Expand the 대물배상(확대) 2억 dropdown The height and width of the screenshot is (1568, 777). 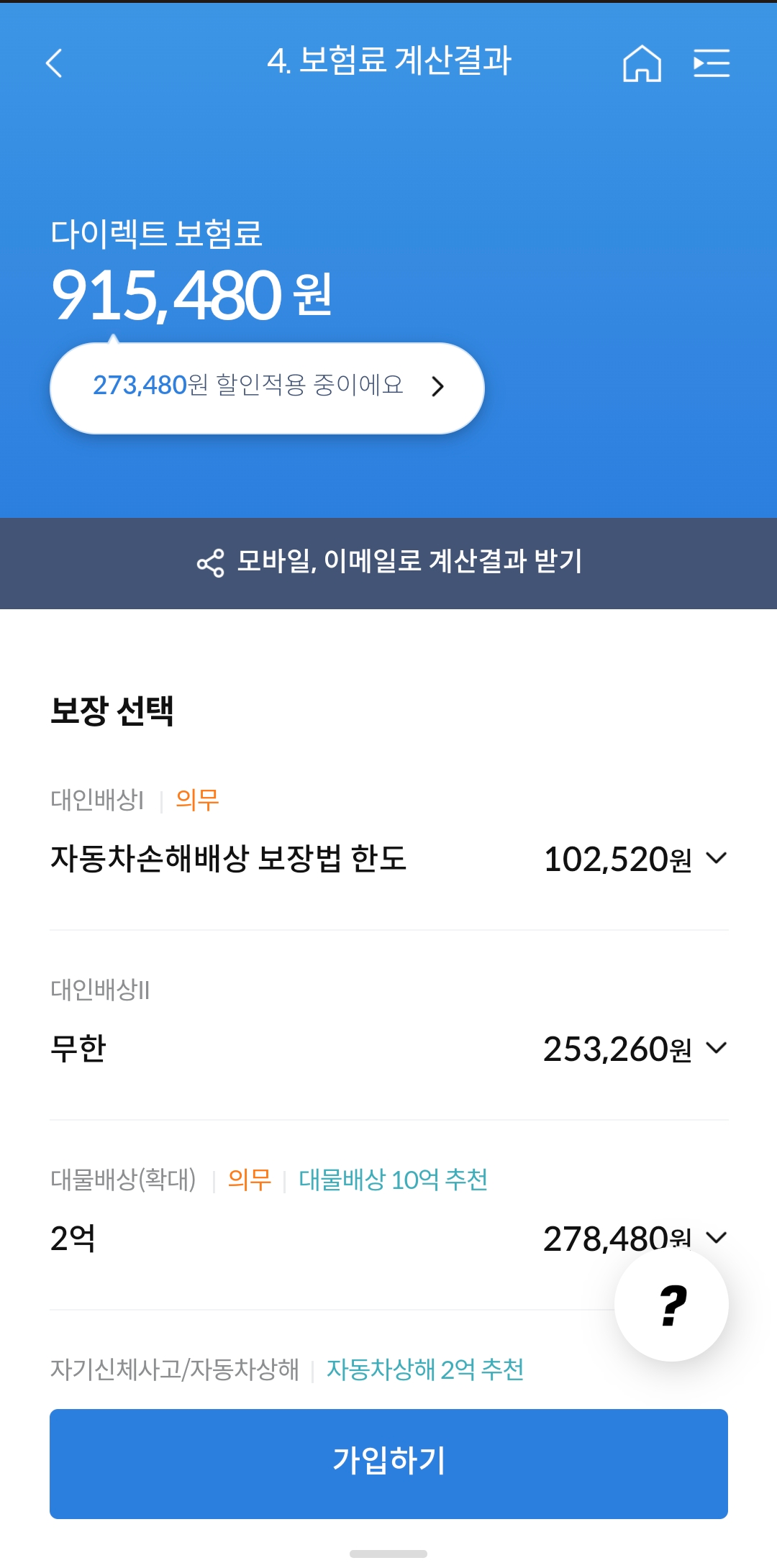point(716,1237)
